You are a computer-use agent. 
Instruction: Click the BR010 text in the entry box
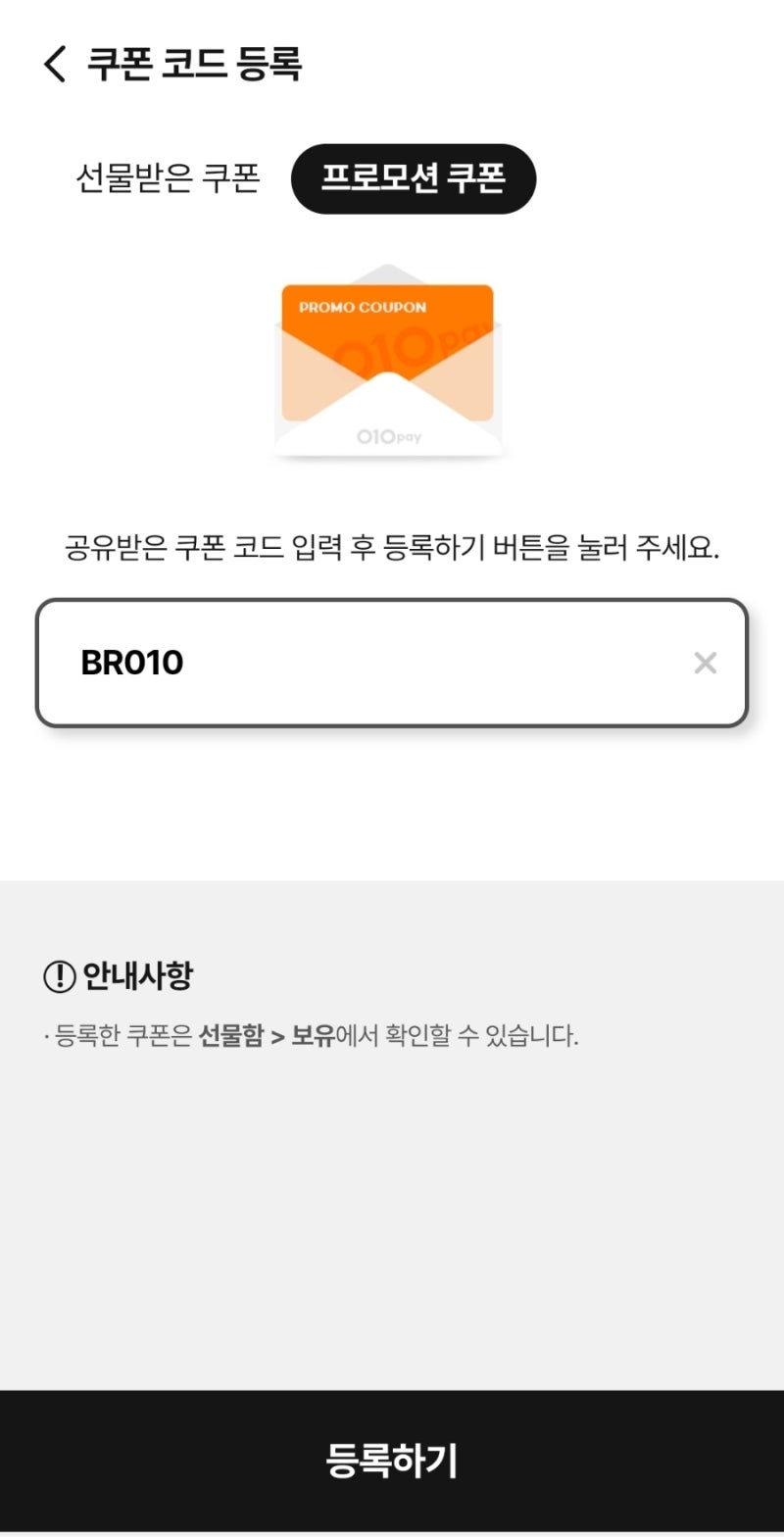134,663
